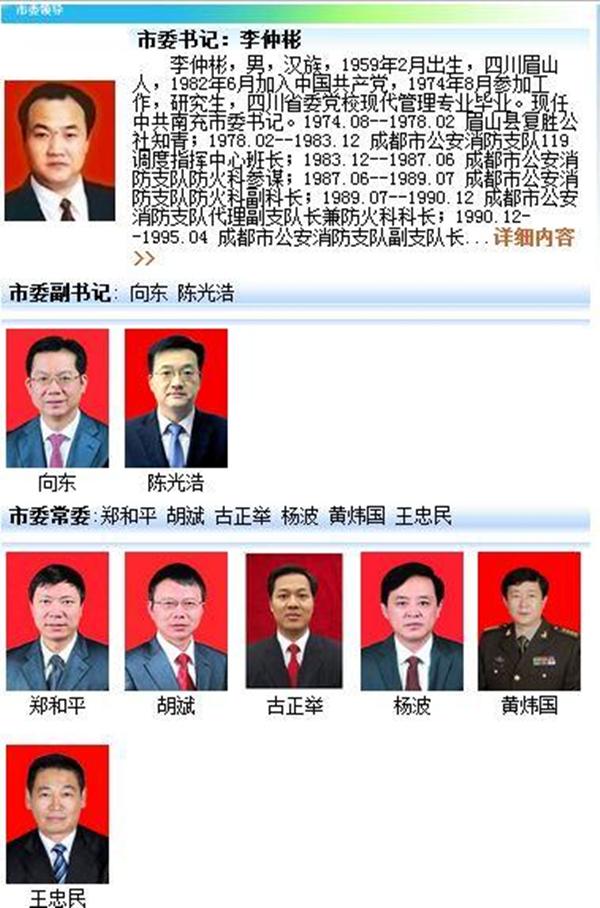
Task: View 郑和平's profile photo
Action: click(57, 621)
